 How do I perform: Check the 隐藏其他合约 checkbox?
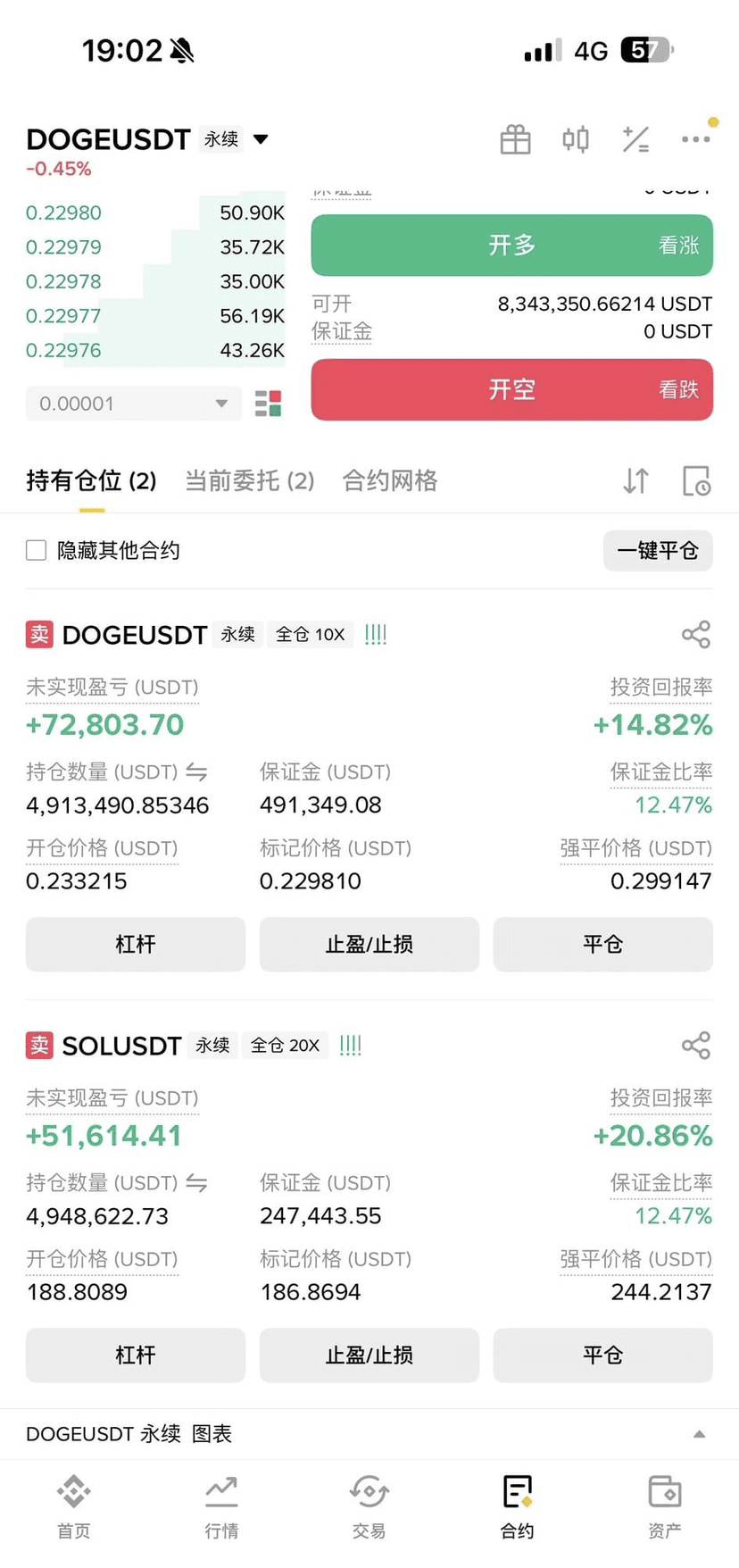coord(36,550)
